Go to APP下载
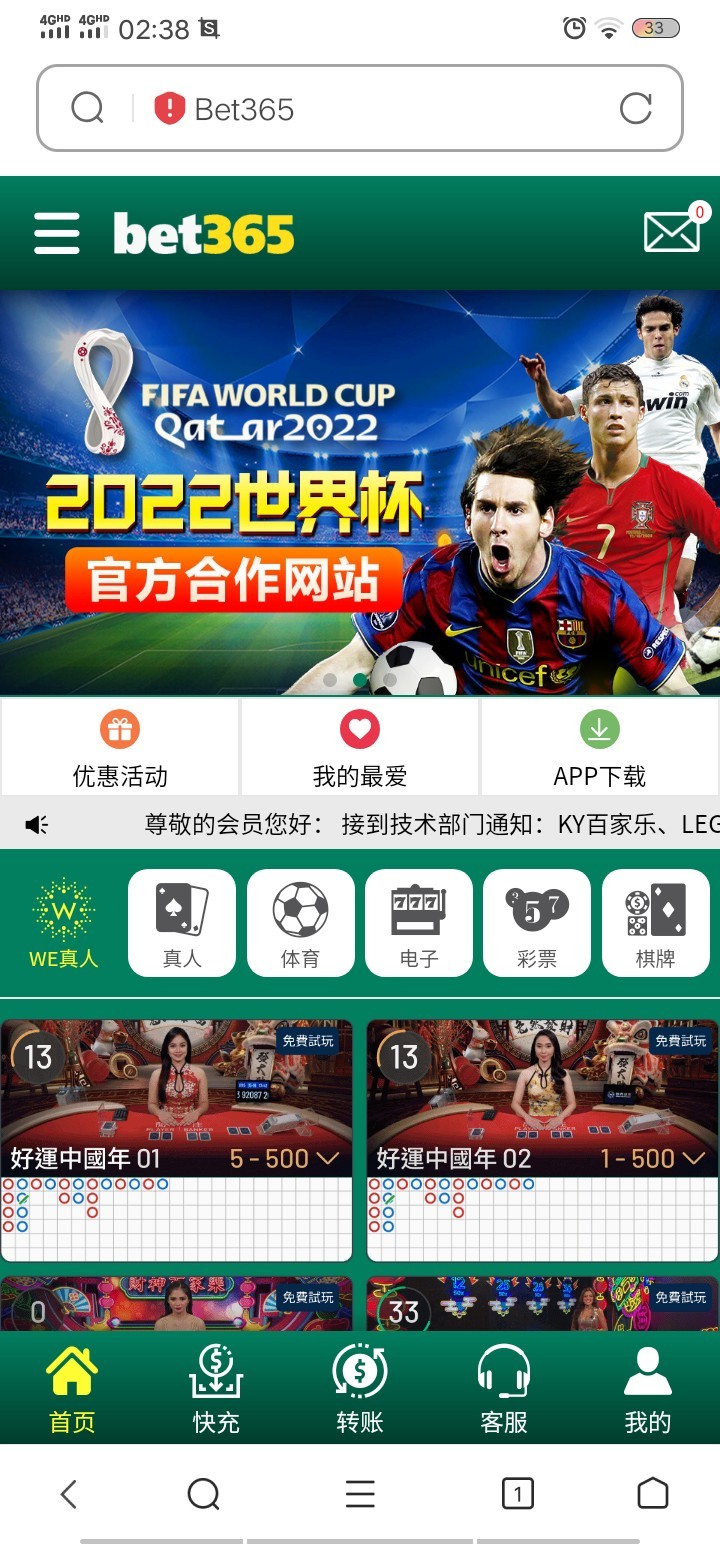The image size is (720, 1544). (599, 746)
